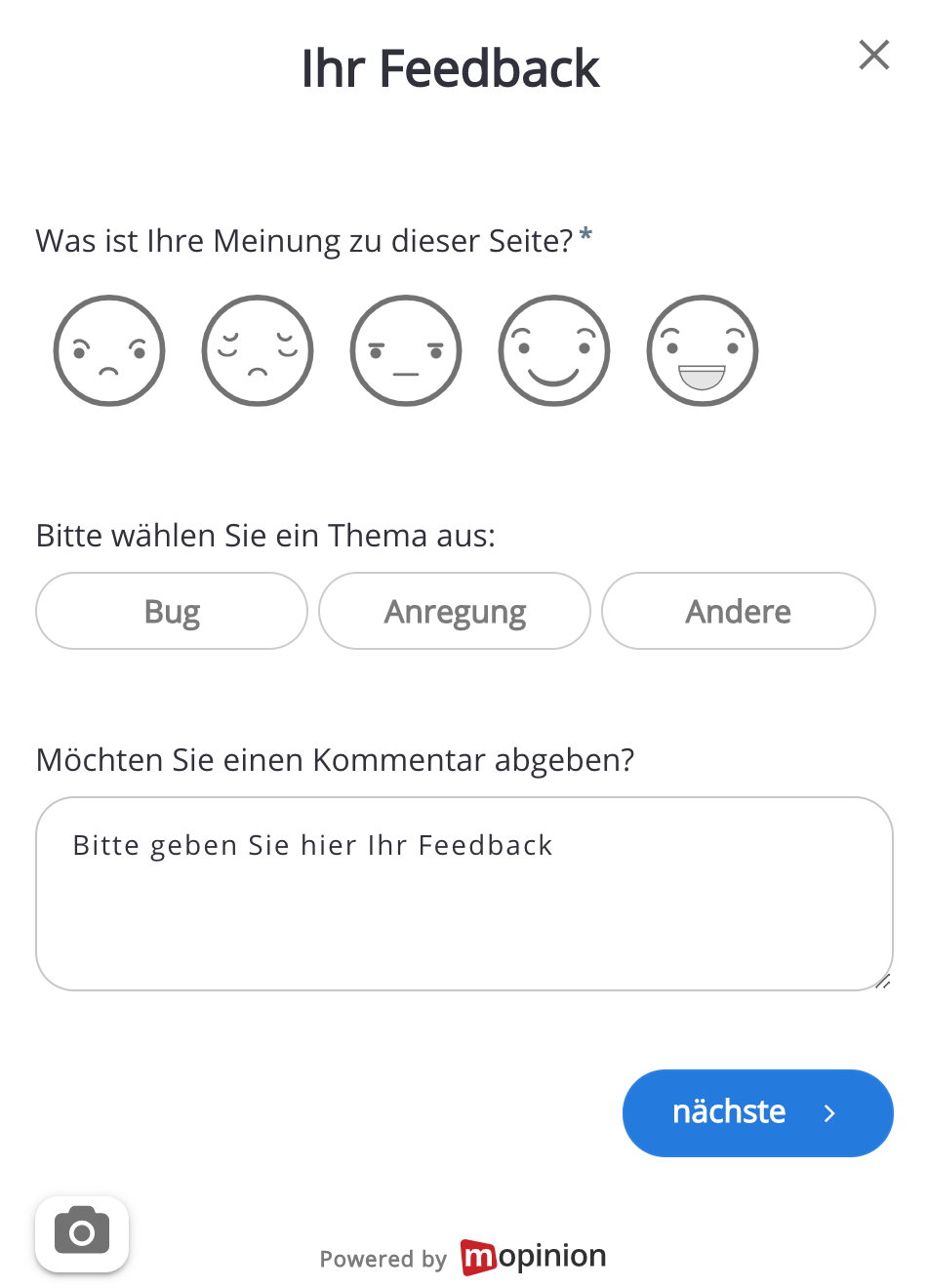Viewport: 927px width, 1288px height.
Task: Click the Ihr Feedback heading
Action: tap(451, 67)
